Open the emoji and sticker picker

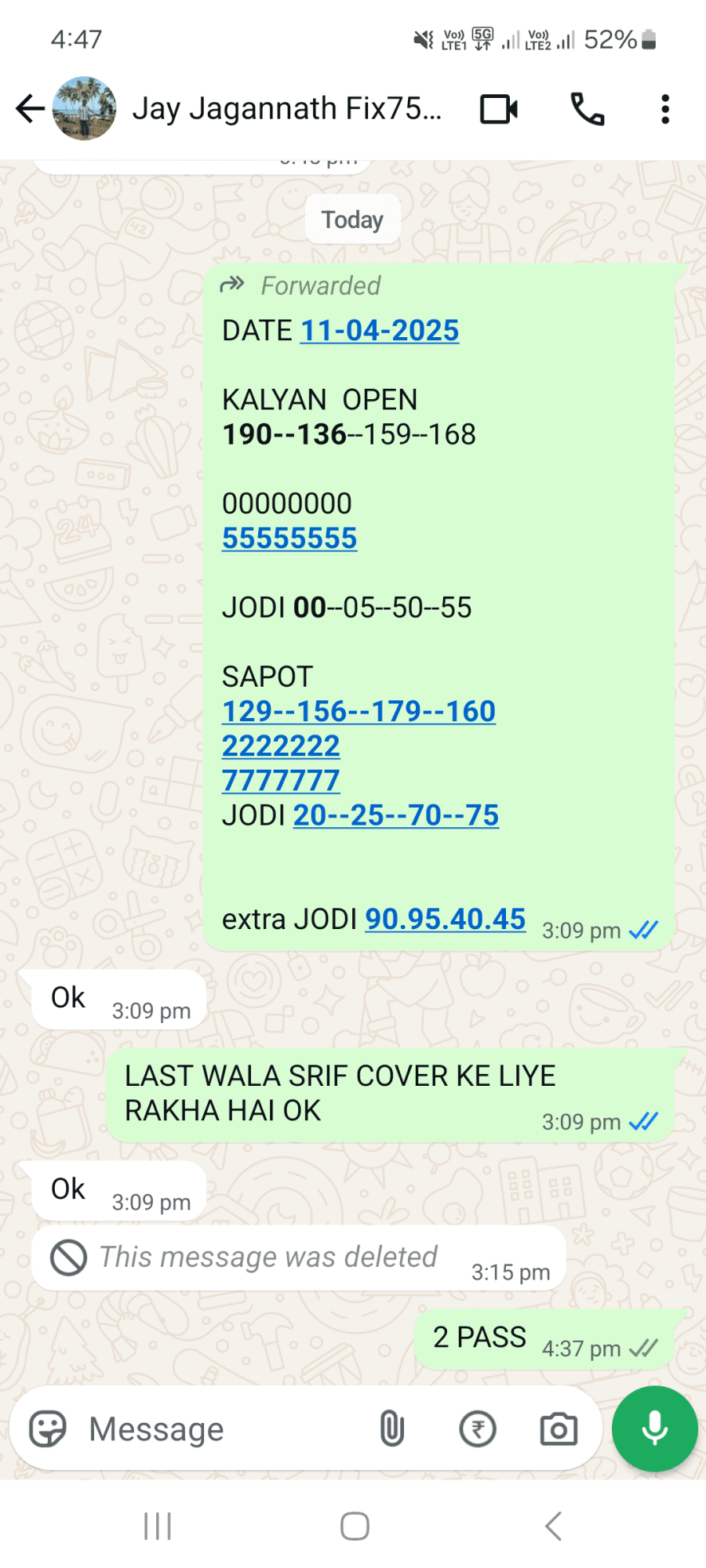[48, 1429]
